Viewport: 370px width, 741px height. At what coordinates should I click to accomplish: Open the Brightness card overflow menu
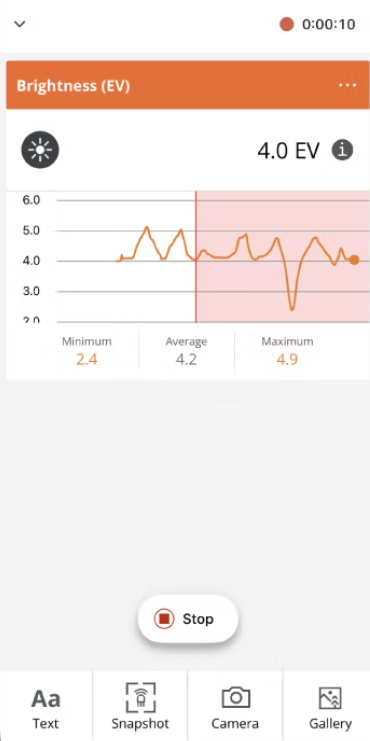coord(347,86)
